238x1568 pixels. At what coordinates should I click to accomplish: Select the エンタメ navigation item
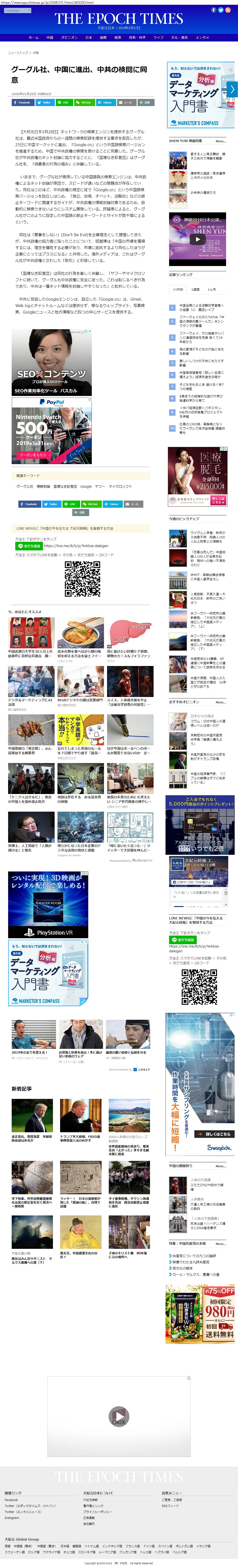(202, 37)
